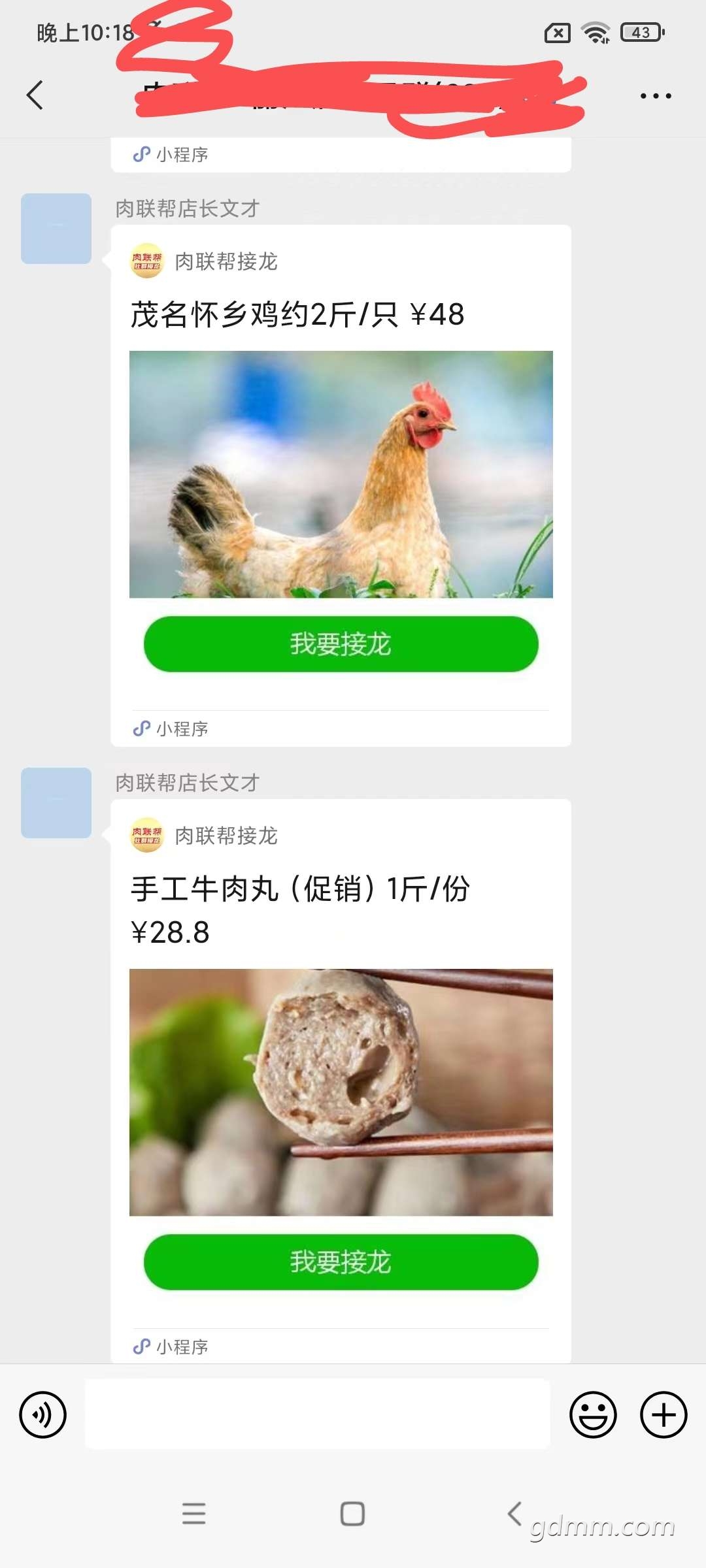Open the chat's three-dot menu

tap(656, 96)
